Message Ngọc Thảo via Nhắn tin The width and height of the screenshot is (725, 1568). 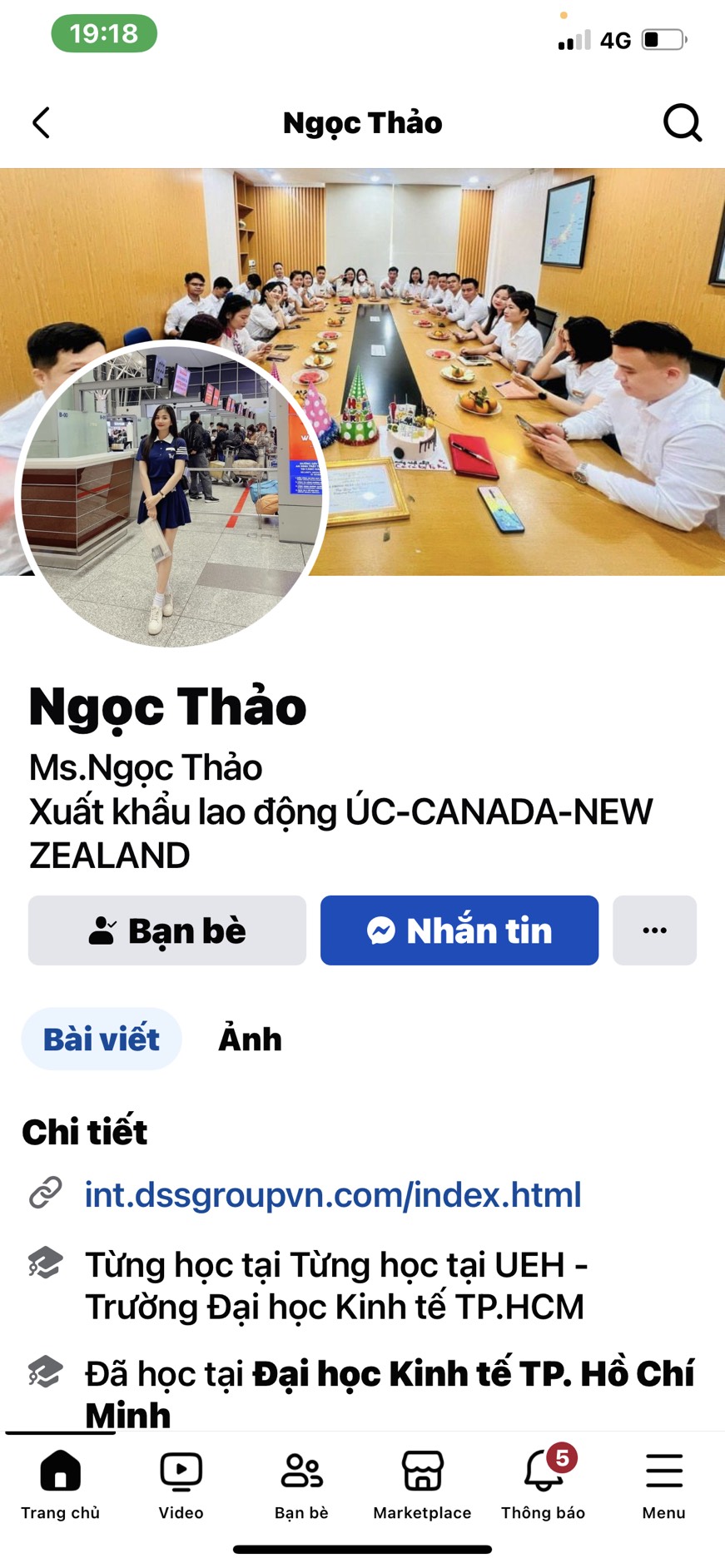coord(459,930)
